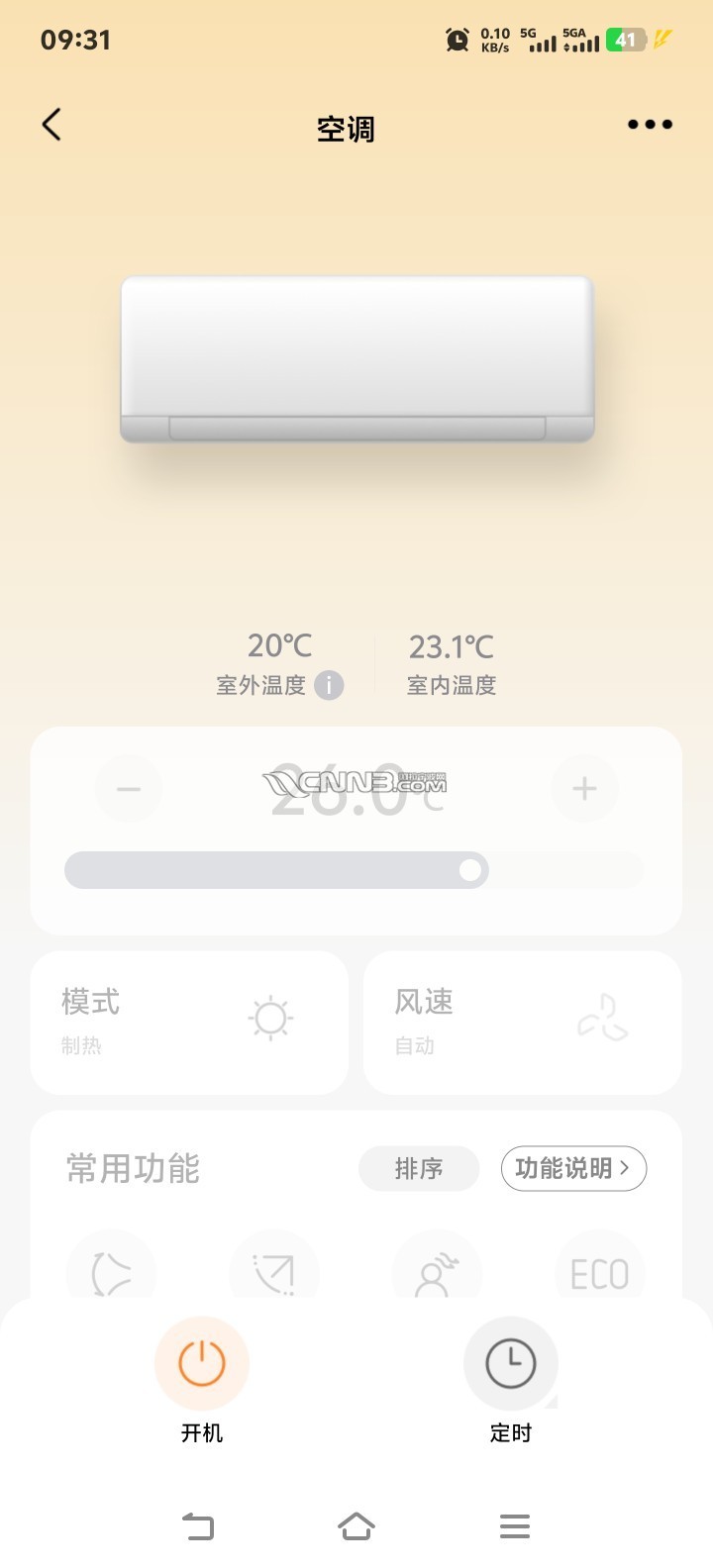This screenshot has width=713, height=1568.
Task: Tap the 排序 button
Action: point(419,1169)
